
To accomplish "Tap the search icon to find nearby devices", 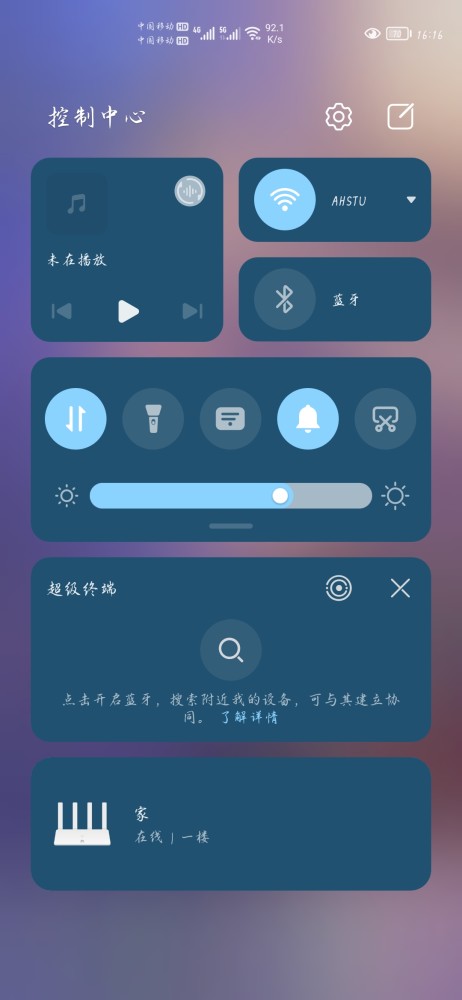I will pos(231,650).
